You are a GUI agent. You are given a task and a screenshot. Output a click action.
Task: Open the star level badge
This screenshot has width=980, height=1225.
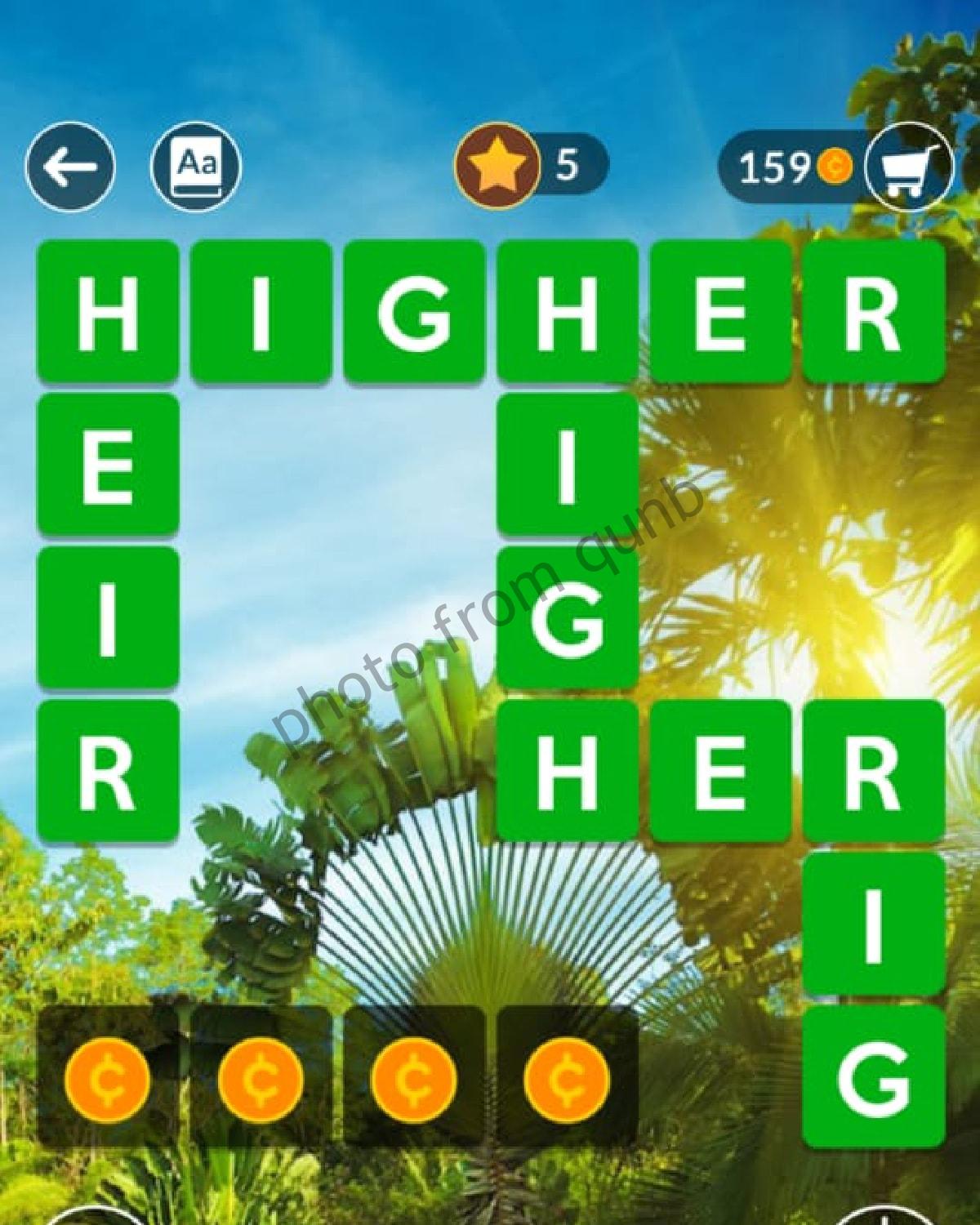(x=497, y=167)
